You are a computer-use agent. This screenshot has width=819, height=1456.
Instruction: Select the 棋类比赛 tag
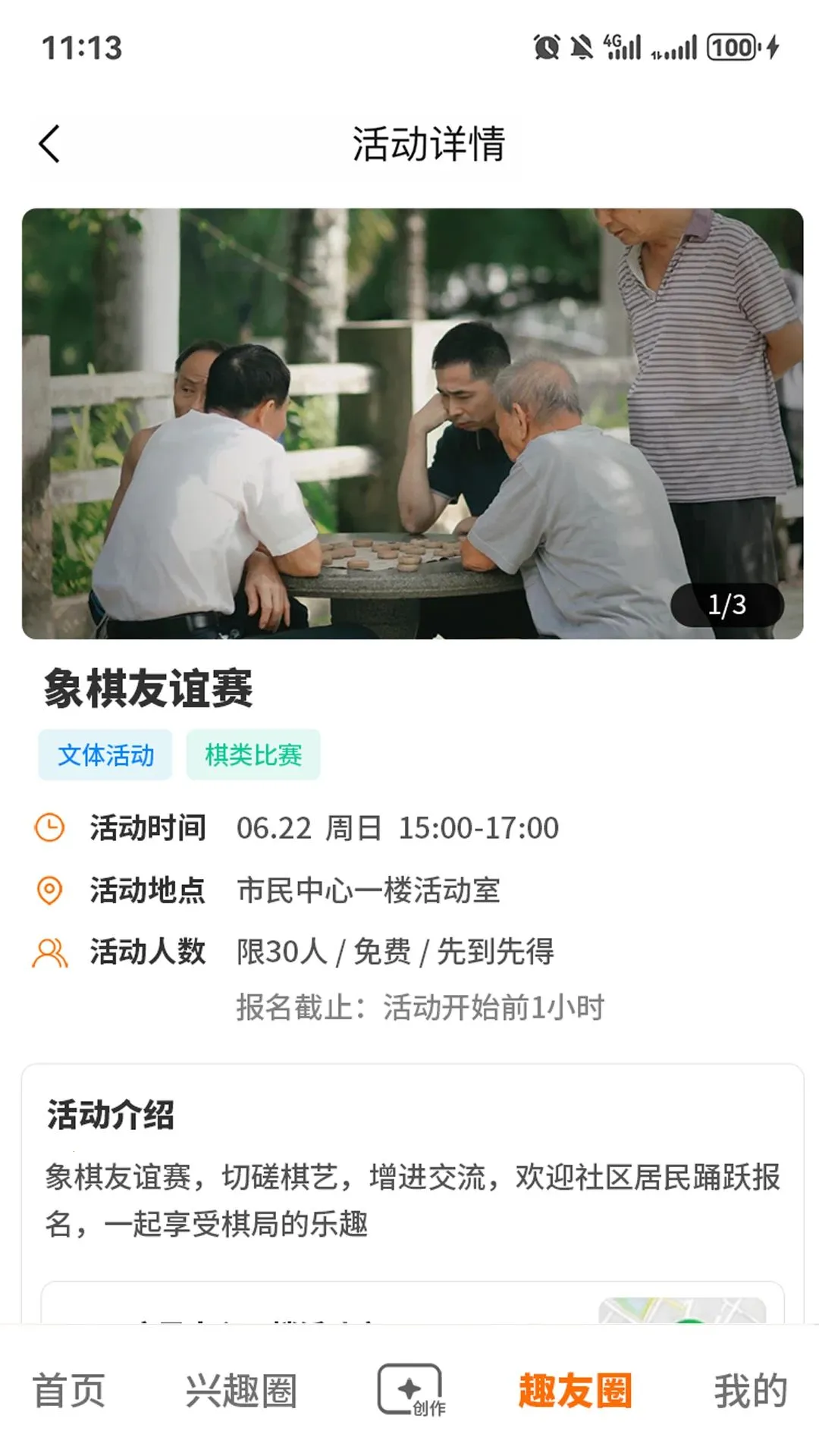tap(253, 755)
